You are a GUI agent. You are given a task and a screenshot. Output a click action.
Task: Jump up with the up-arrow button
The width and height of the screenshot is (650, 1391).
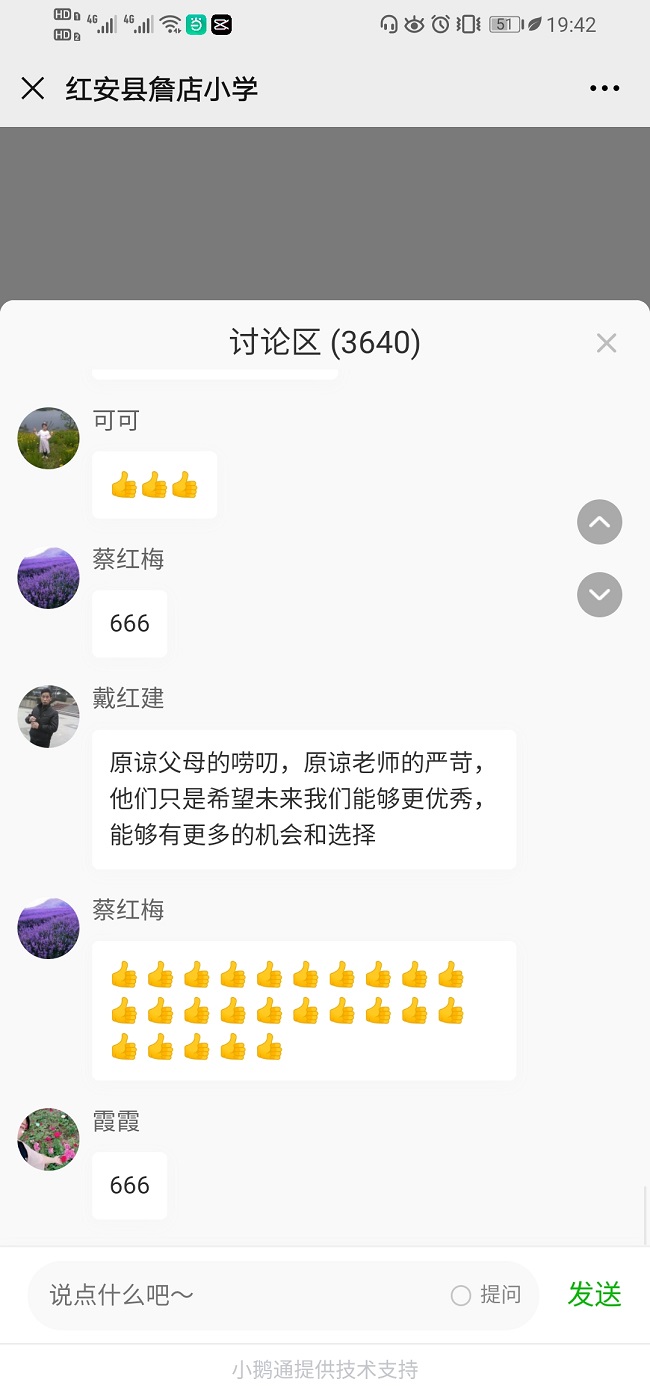tap(600, 522)
